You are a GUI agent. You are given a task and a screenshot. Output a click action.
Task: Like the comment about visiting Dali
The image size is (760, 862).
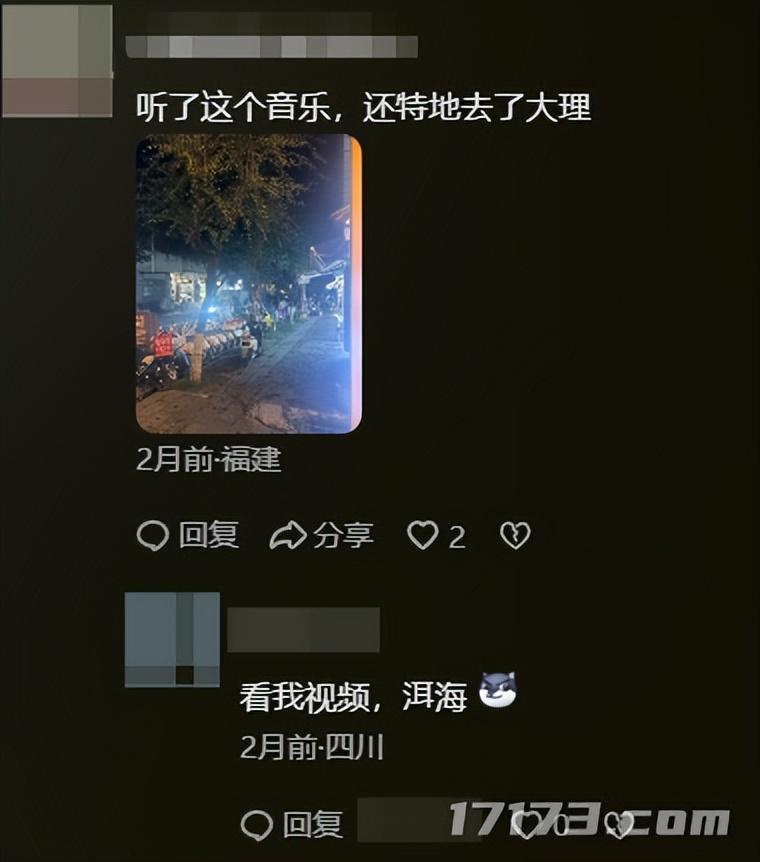(424, 536)
